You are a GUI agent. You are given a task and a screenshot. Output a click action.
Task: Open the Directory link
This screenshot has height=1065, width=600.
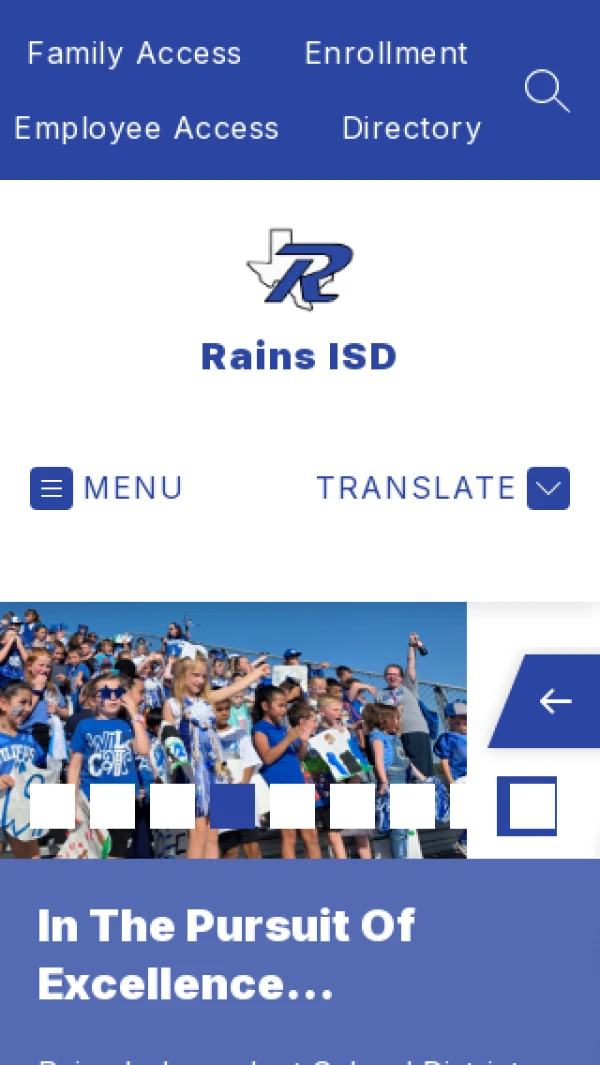411,128
